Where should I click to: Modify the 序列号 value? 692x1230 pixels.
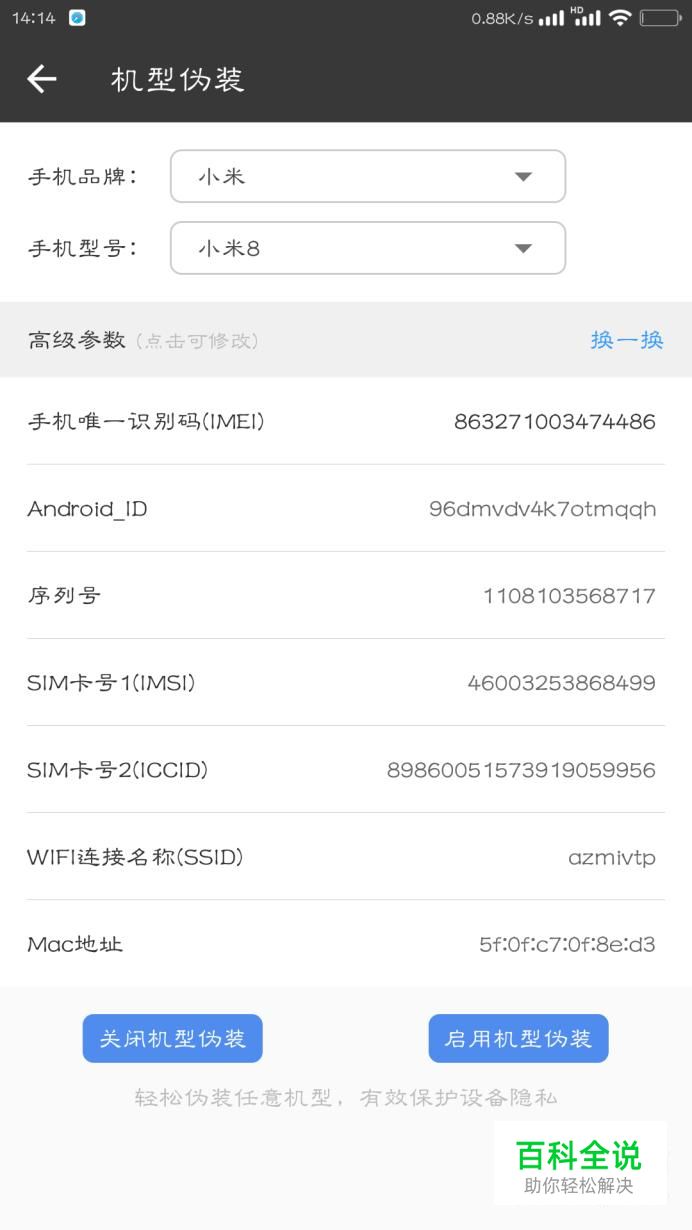pos(568,596)
